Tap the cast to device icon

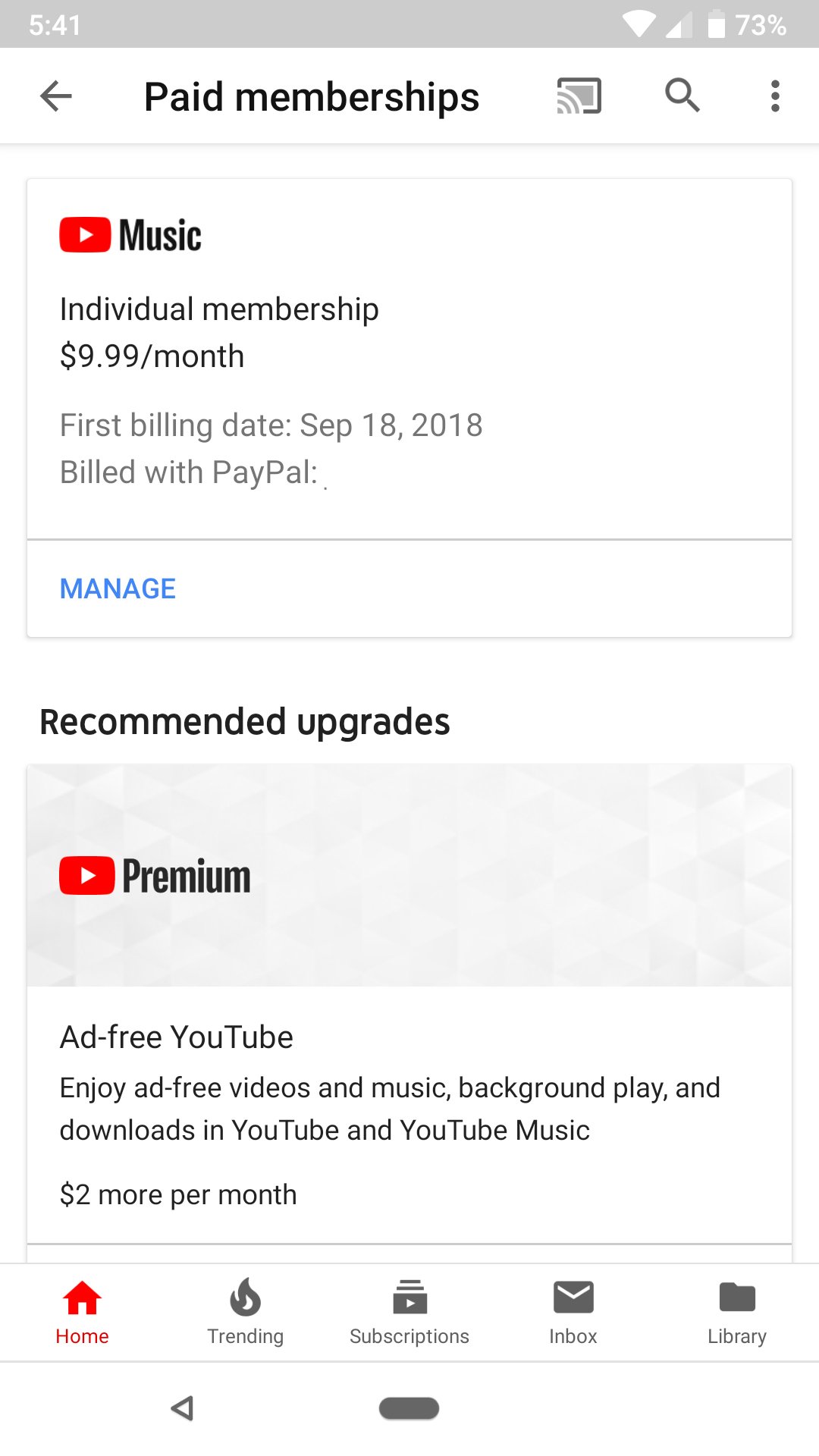579,96
